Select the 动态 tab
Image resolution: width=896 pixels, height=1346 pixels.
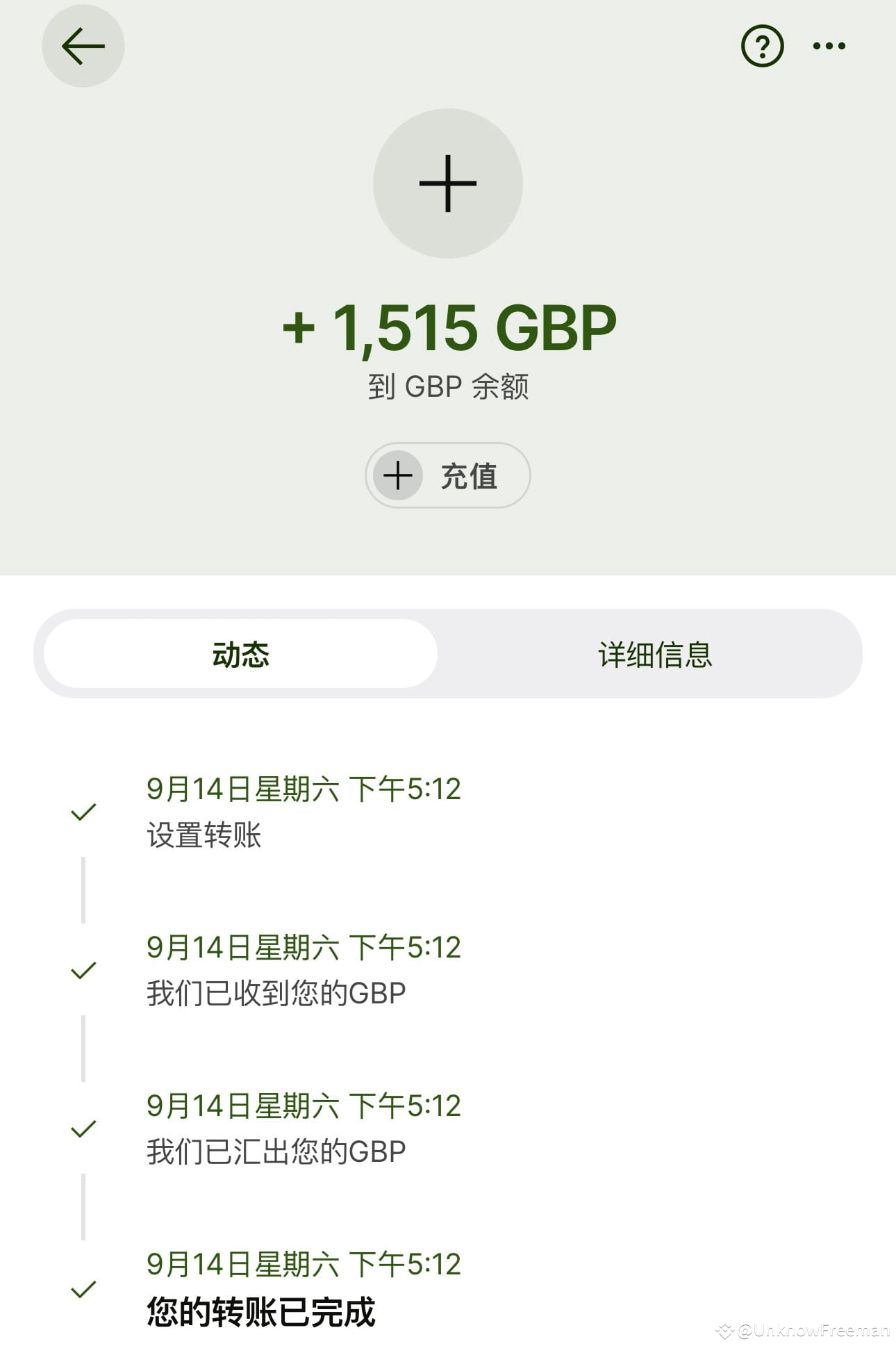click(x=240, y=654)
